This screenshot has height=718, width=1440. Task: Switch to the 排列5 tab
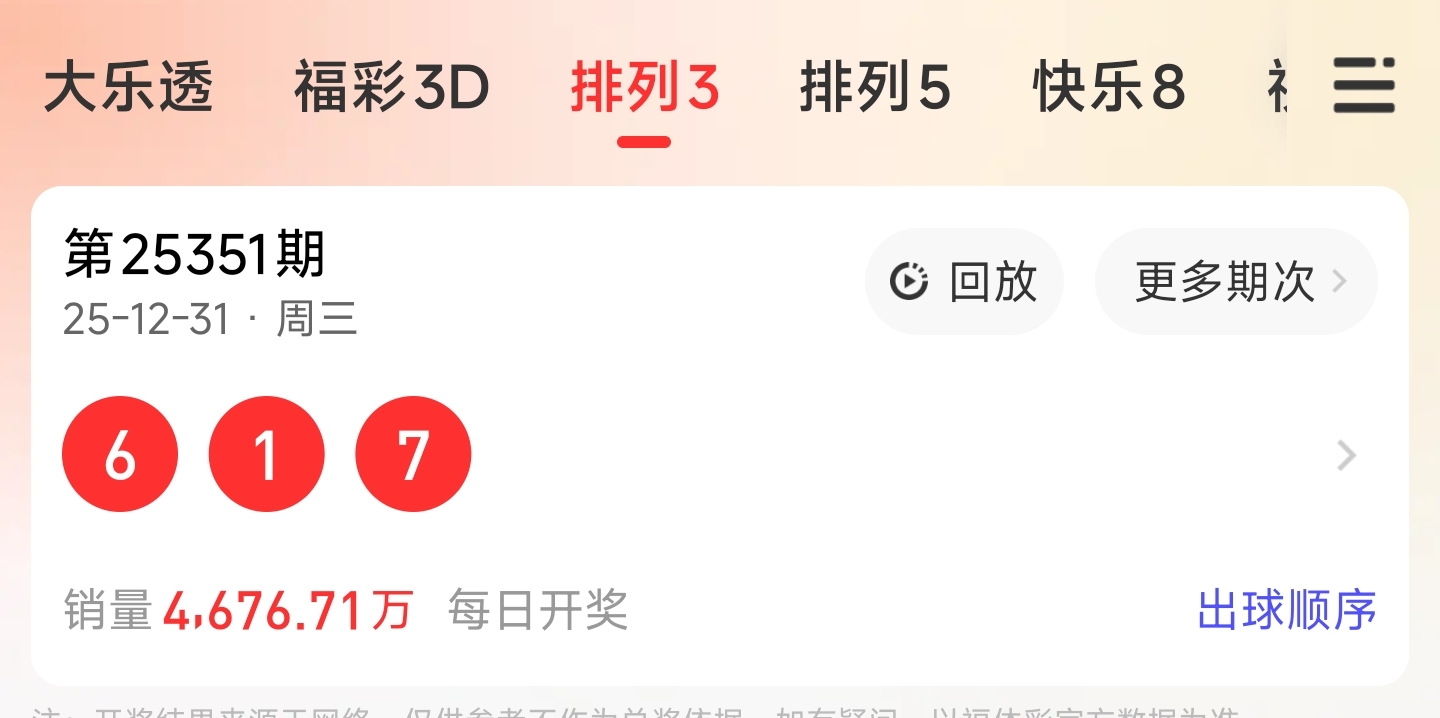pos(874,88)
